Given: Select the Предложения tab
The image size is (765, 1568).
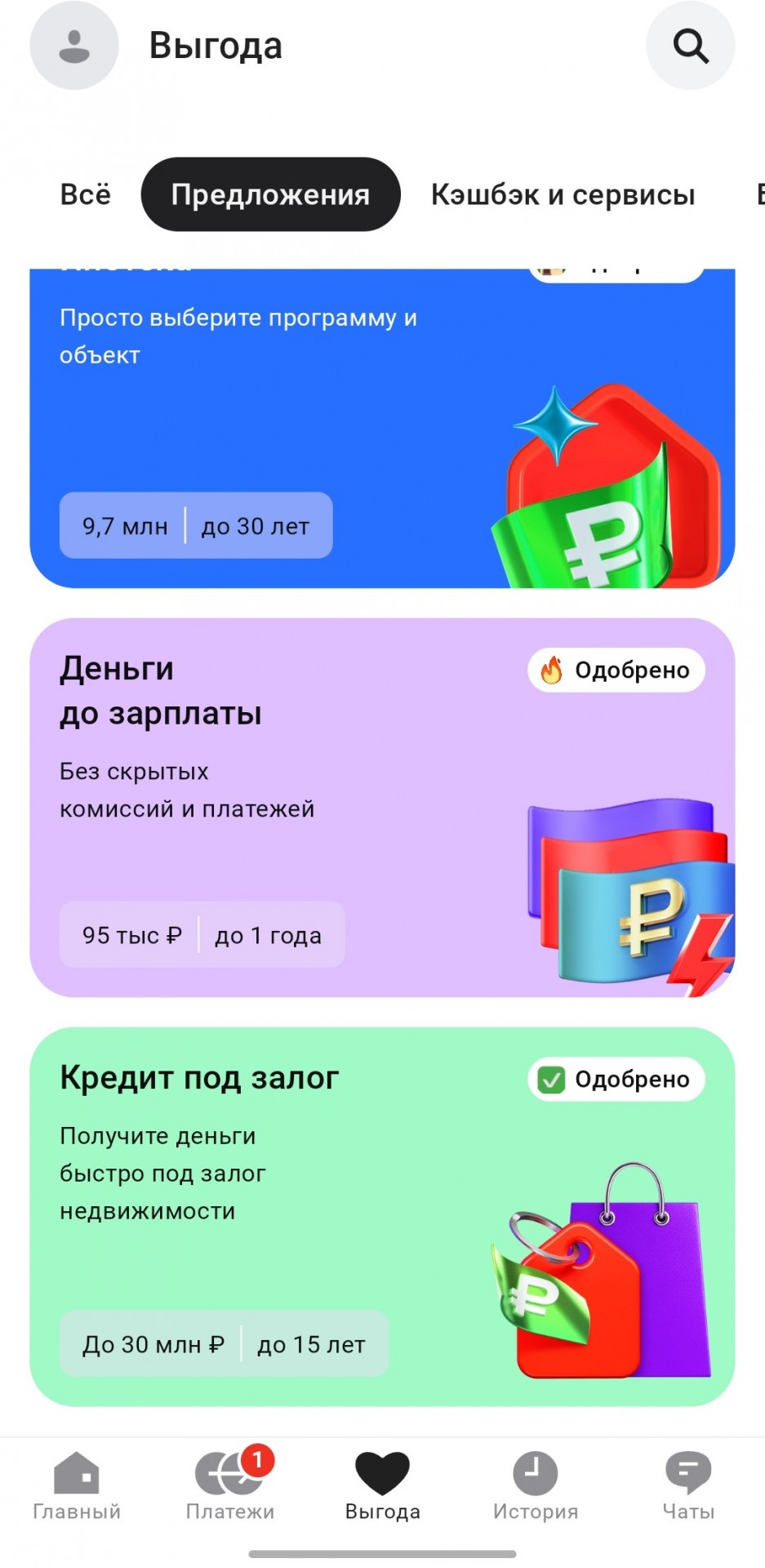Looking at the screenshot, I should (x=270, y=194).
